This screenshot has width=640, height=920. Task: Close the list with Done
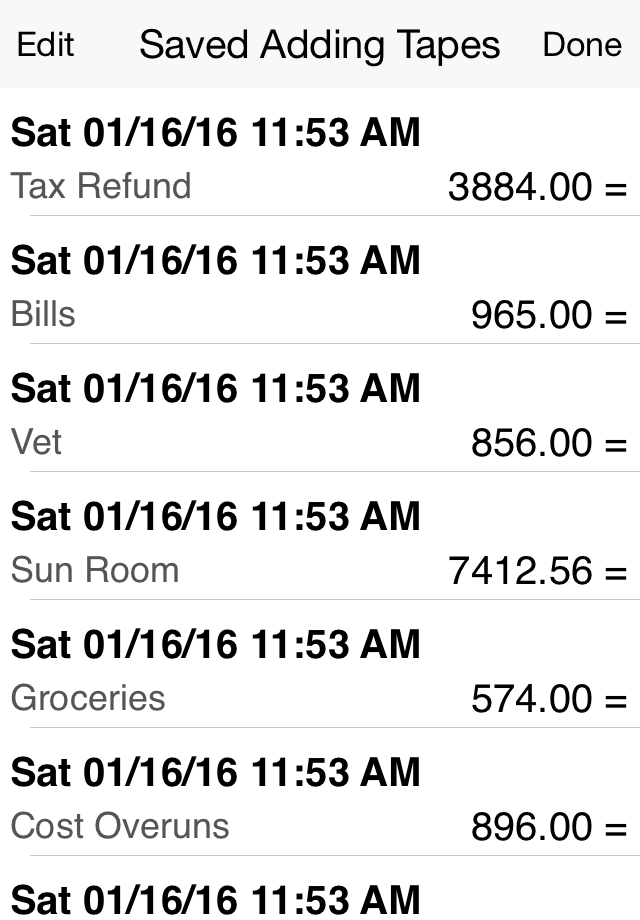[582, 45]
